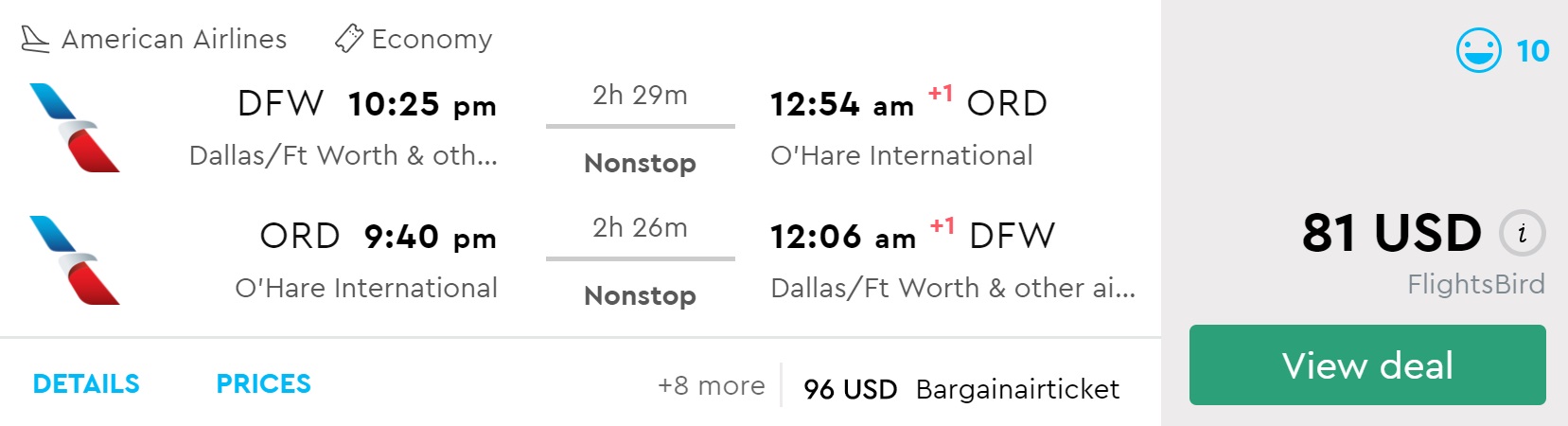
Task: Show the +8 more price offers
Action: click(x=711, y=386)
